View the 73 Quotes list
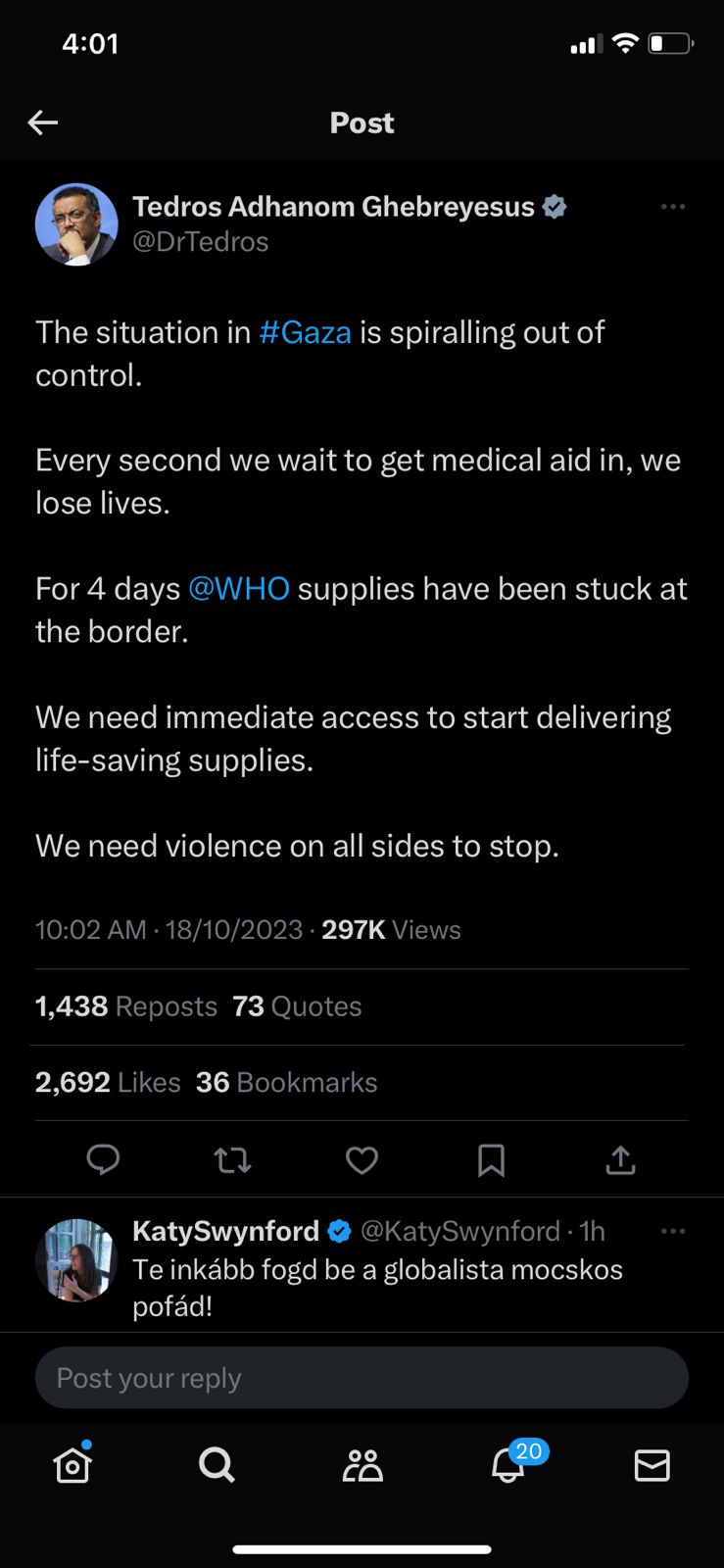724x1568 pixels. click(297, 1006)
